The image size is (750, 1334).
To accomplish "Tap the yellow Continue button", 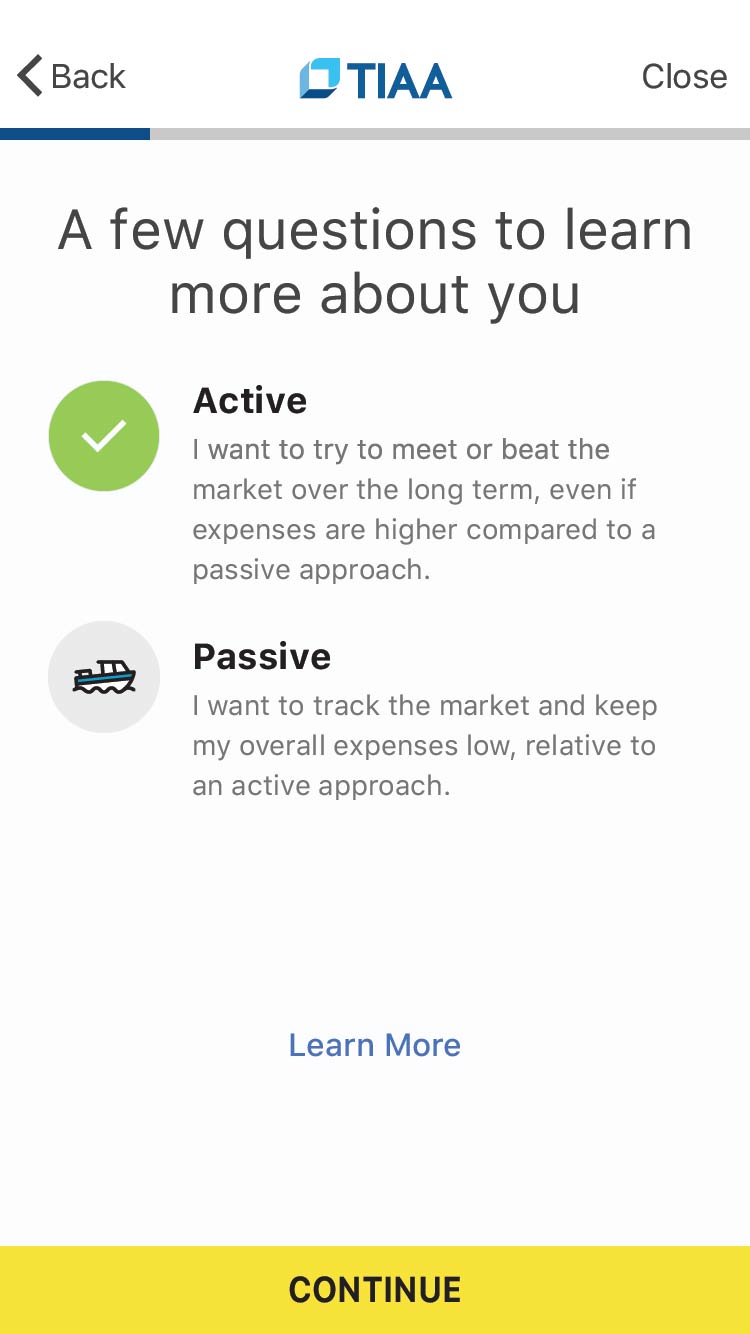I will (x=375, y=1290).
